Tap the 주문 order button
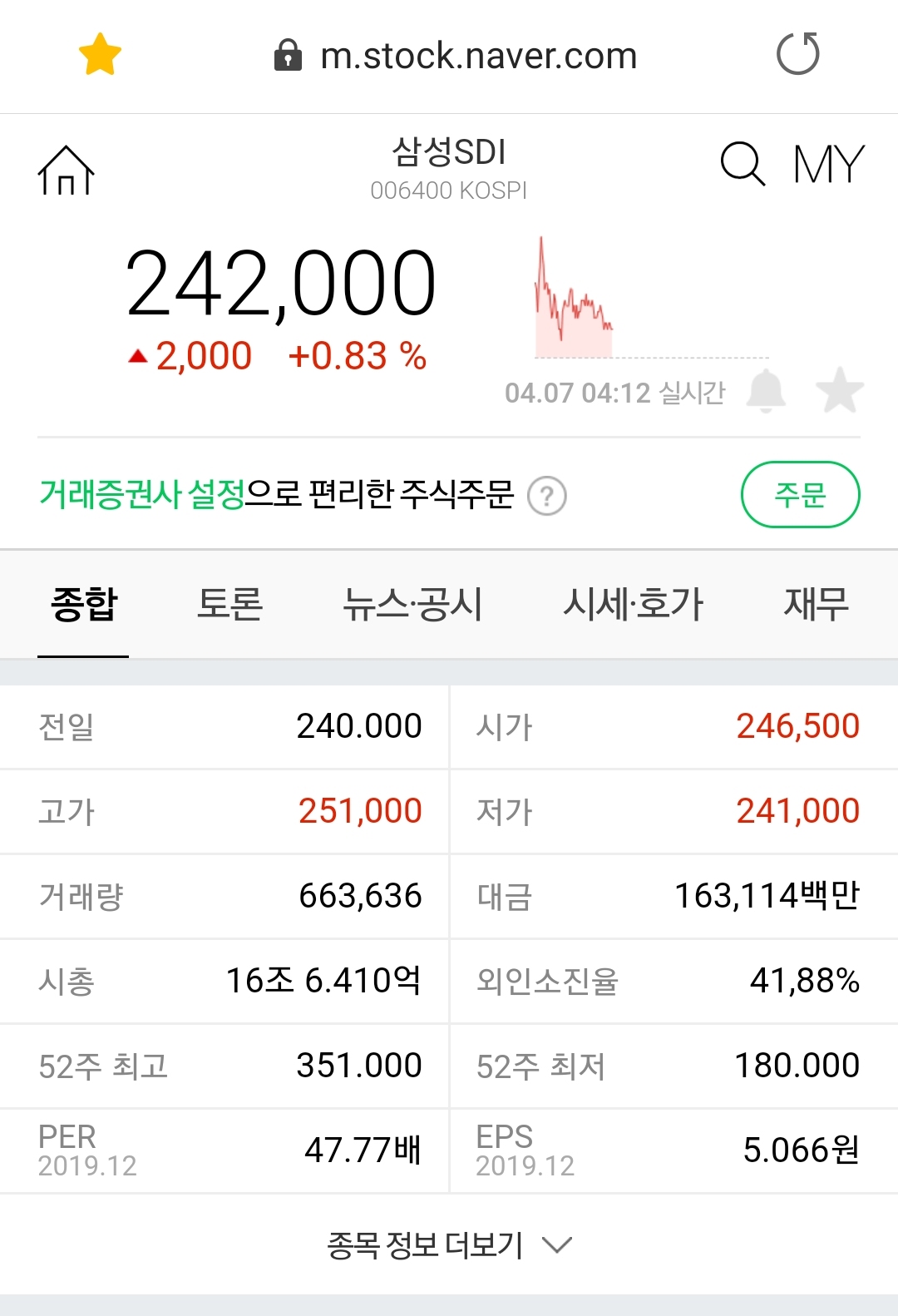 pyautogui.click(x=800, y=495)
